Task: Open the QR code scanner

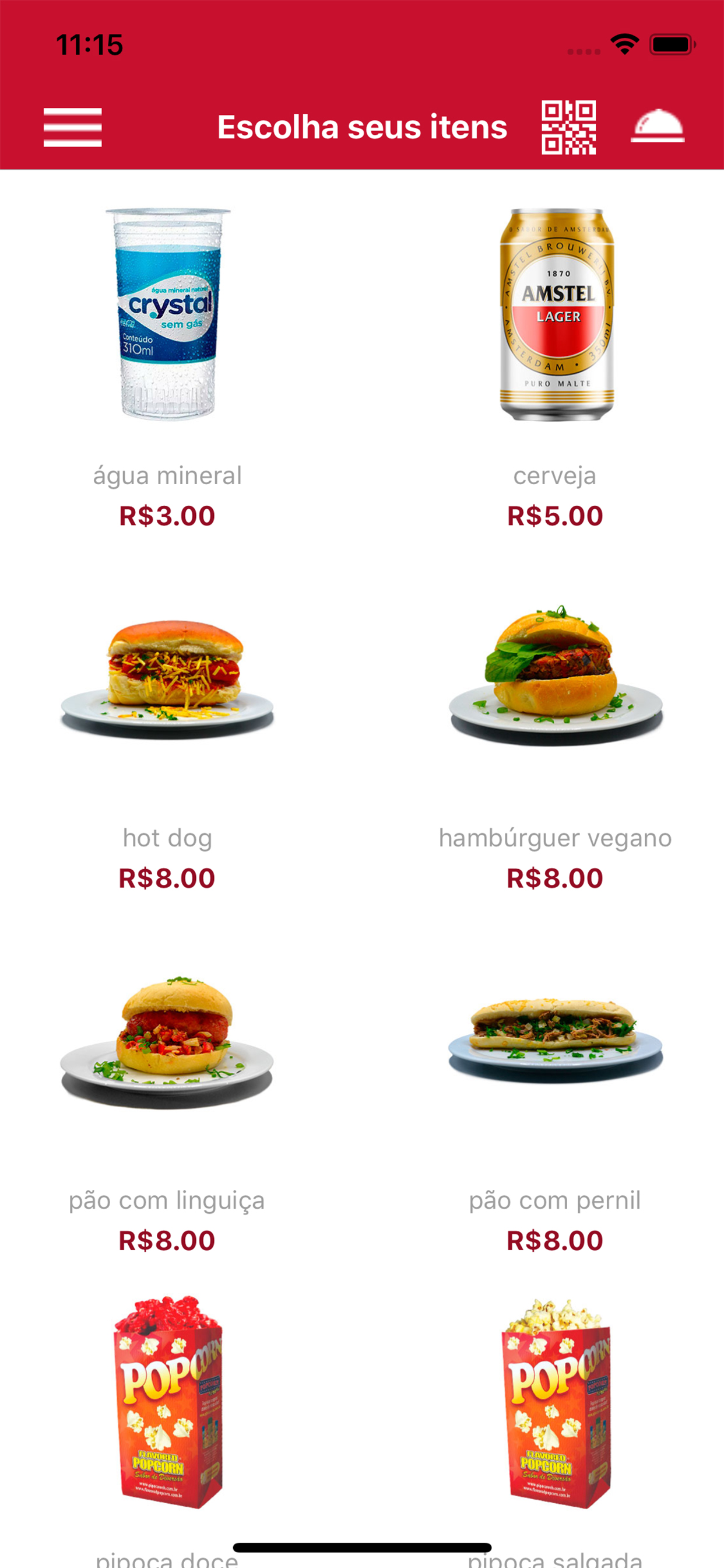Action: pyautogui.click(x=568, y=127)
